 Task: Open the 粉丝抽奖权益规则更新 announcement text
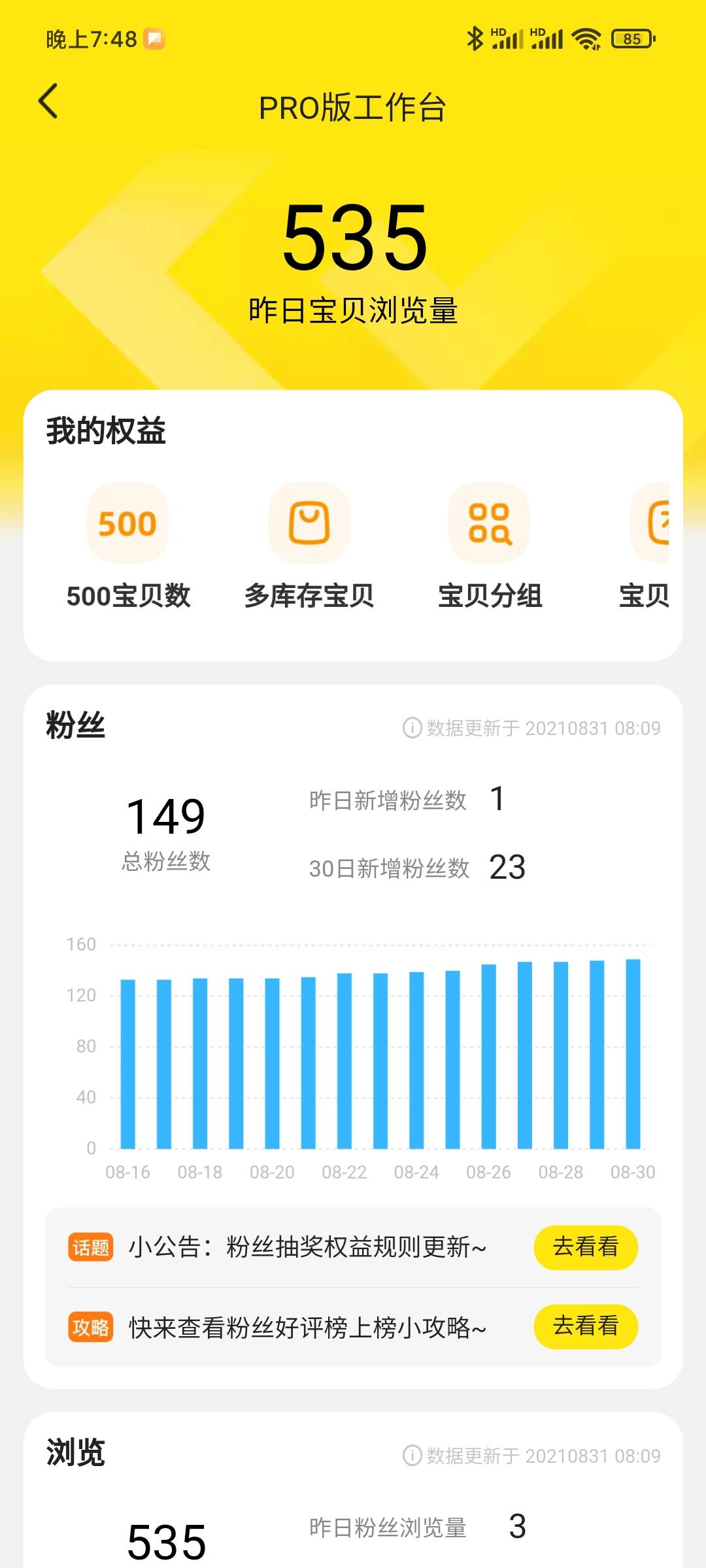click(x=307, y=1246)
